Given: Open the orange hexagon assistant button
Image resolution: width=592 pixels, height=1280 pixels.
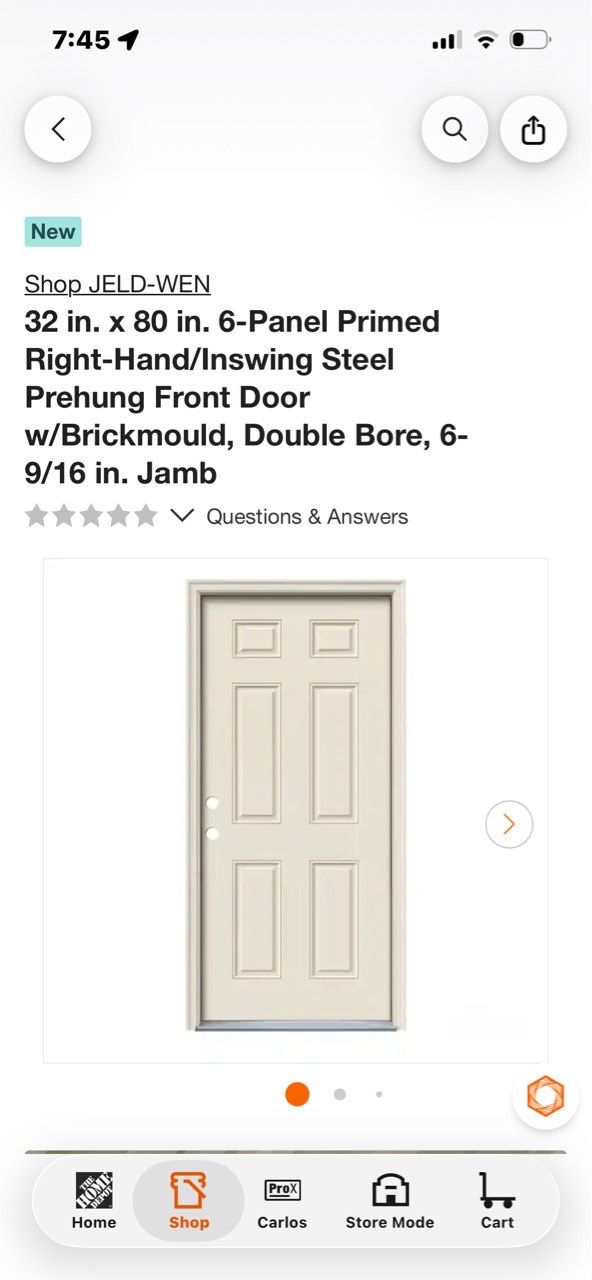Looking at the screenshot, I should (545, 1096).
